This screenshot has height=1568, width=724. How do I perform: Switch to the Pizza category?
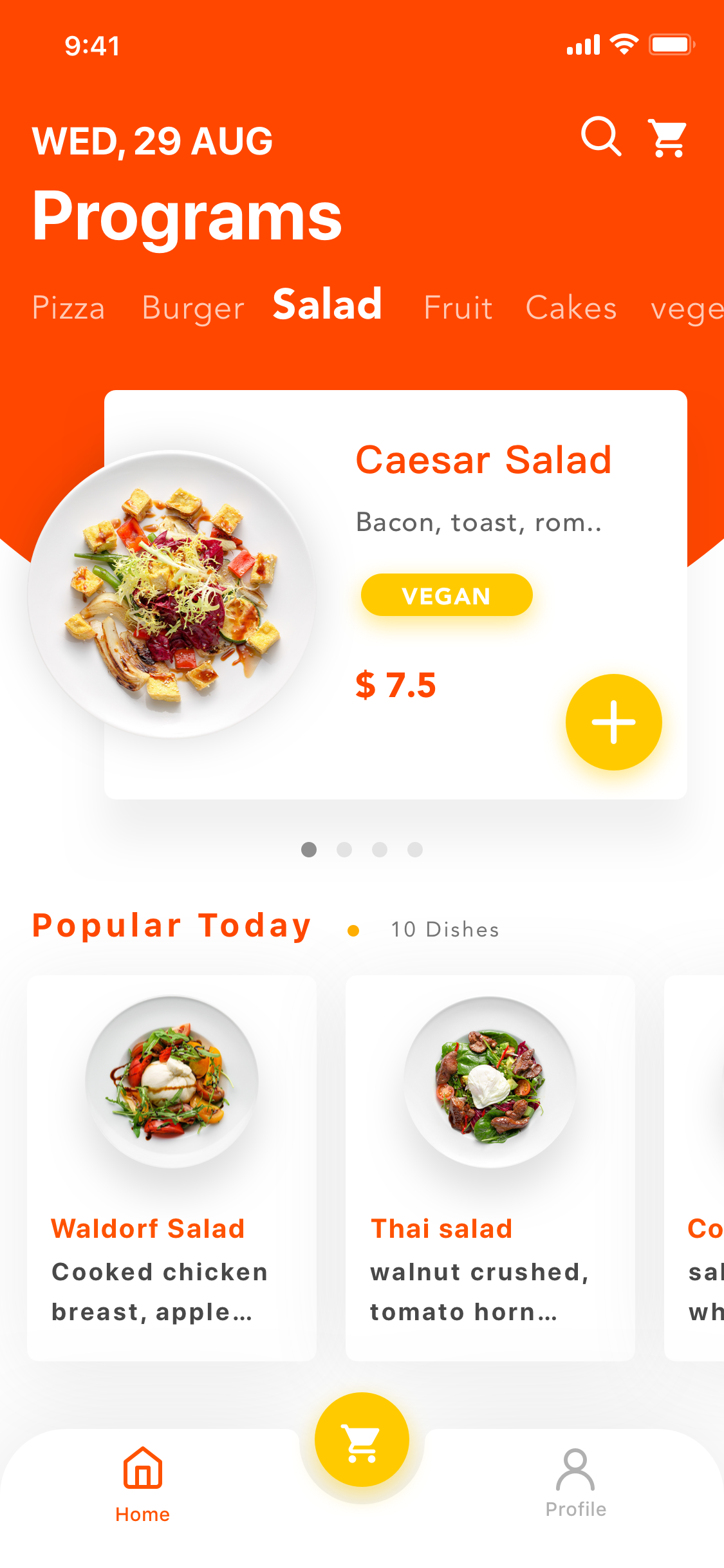[68, 308]
